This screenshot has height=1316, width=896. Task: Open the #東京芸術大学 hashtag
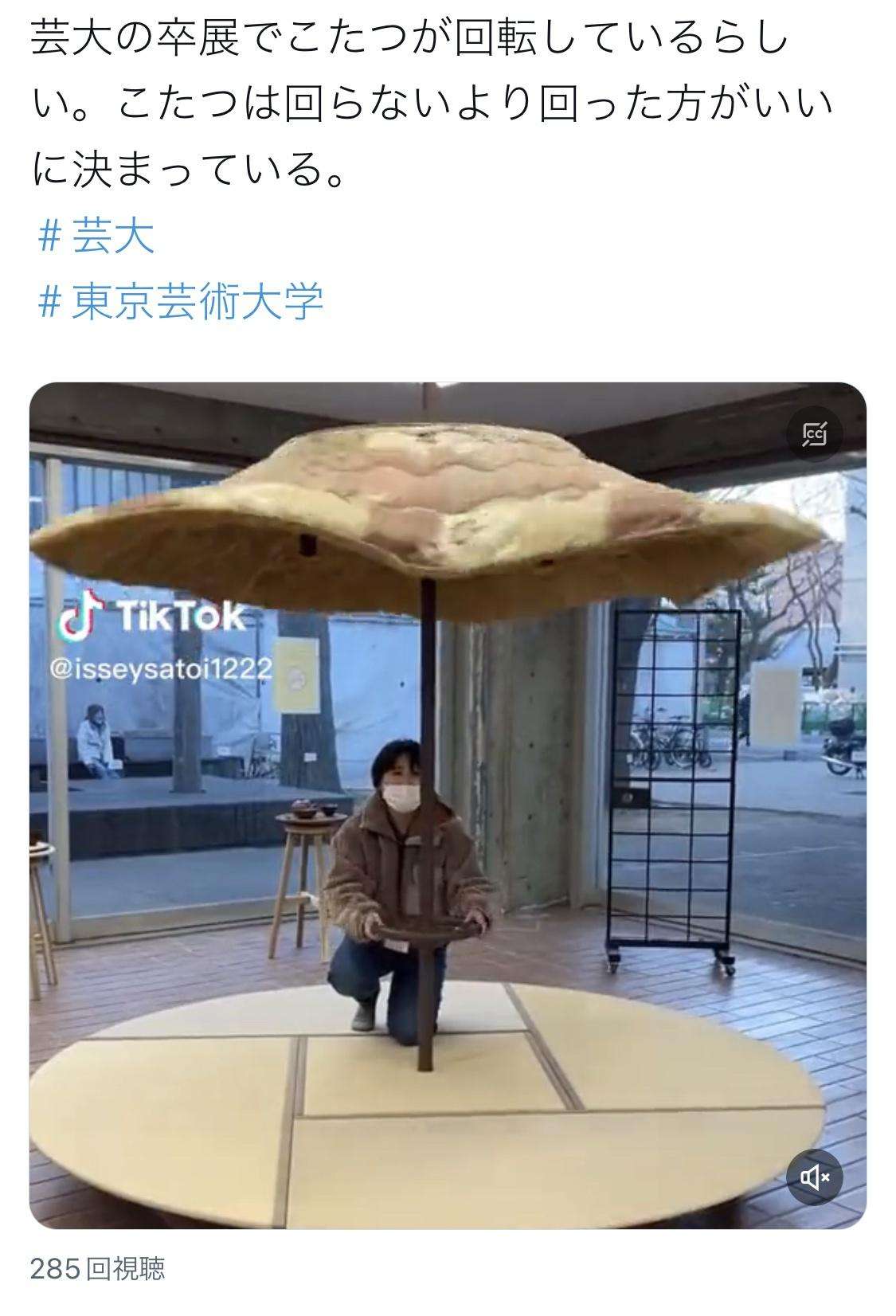(180, 302)
